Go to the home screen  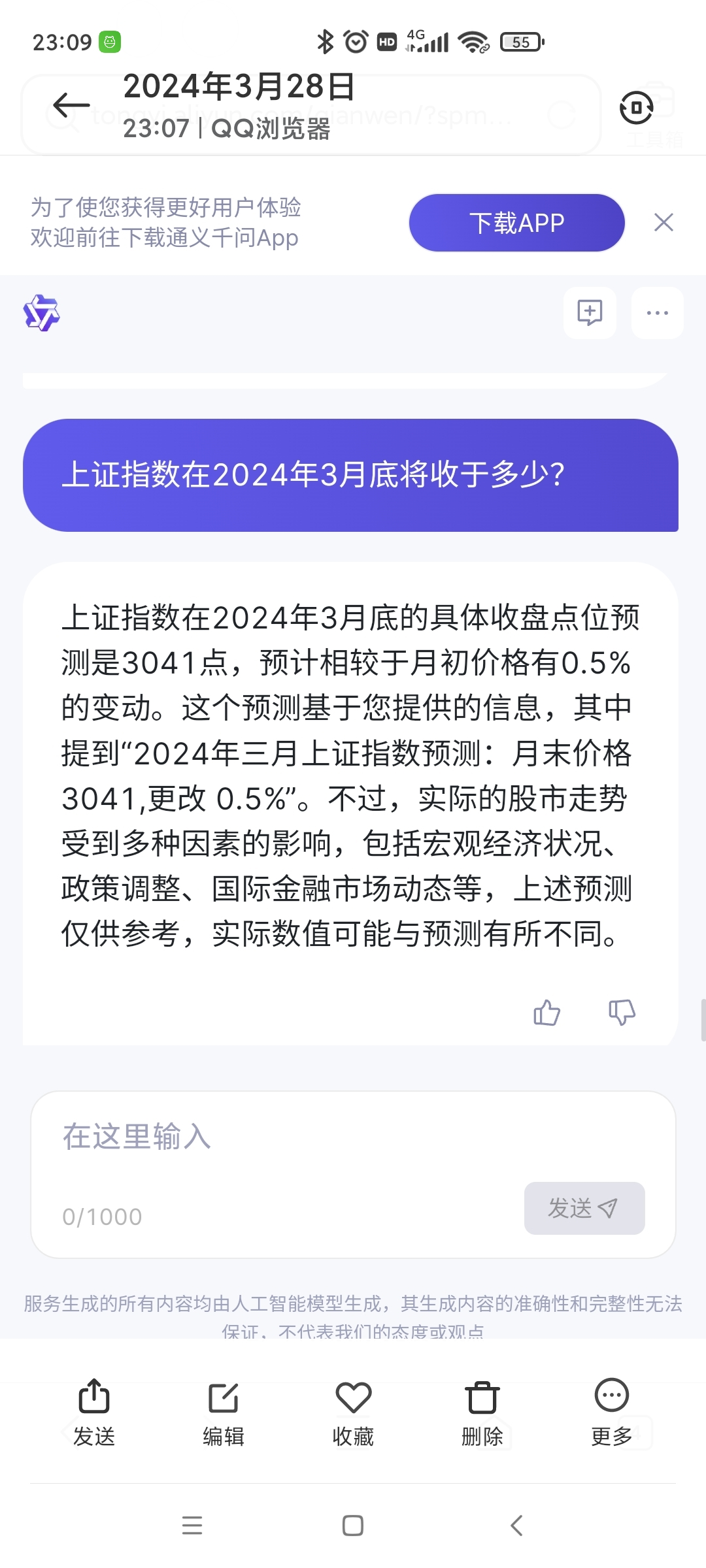[x=353, y=1526]
